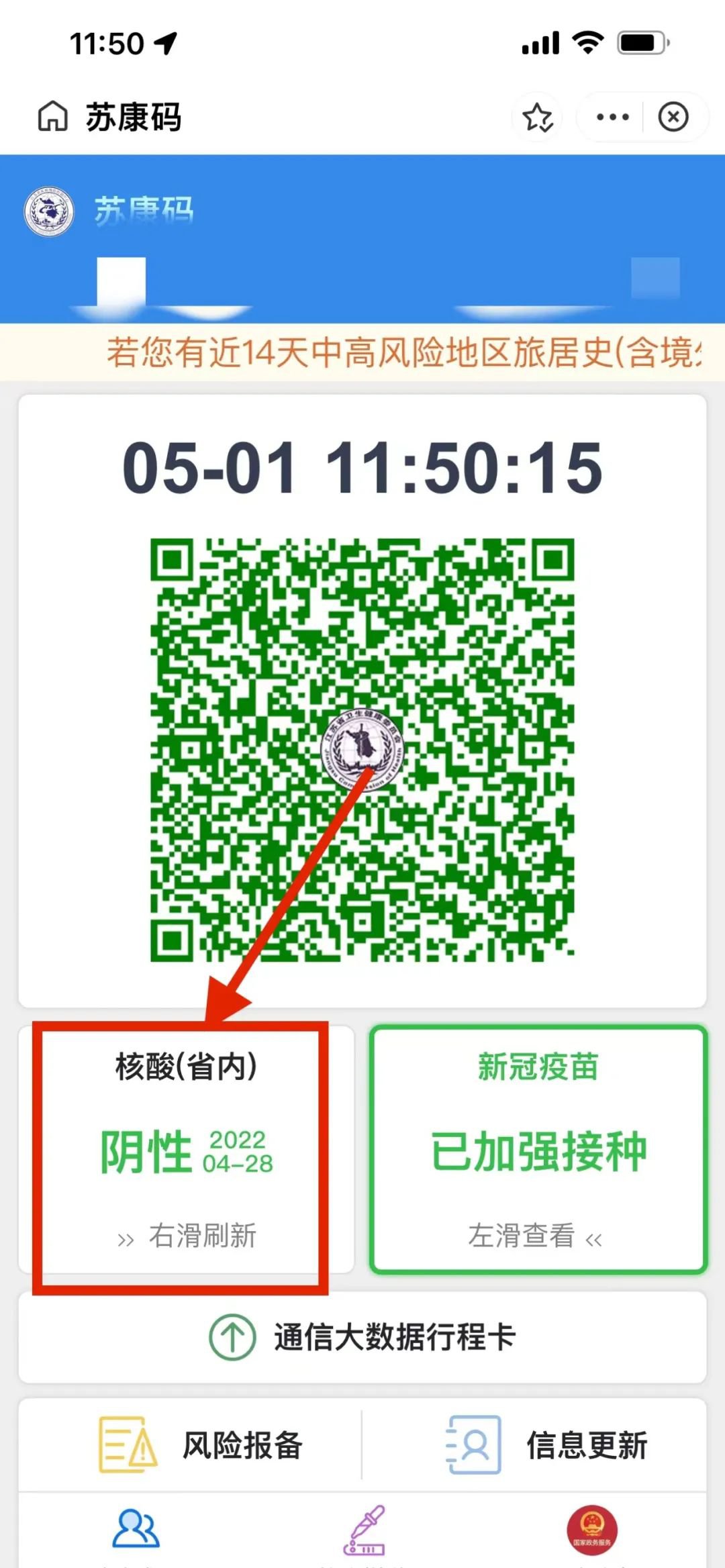Go to the mini program home
This screenshot has height=1568, width=725.
[52, 117]
